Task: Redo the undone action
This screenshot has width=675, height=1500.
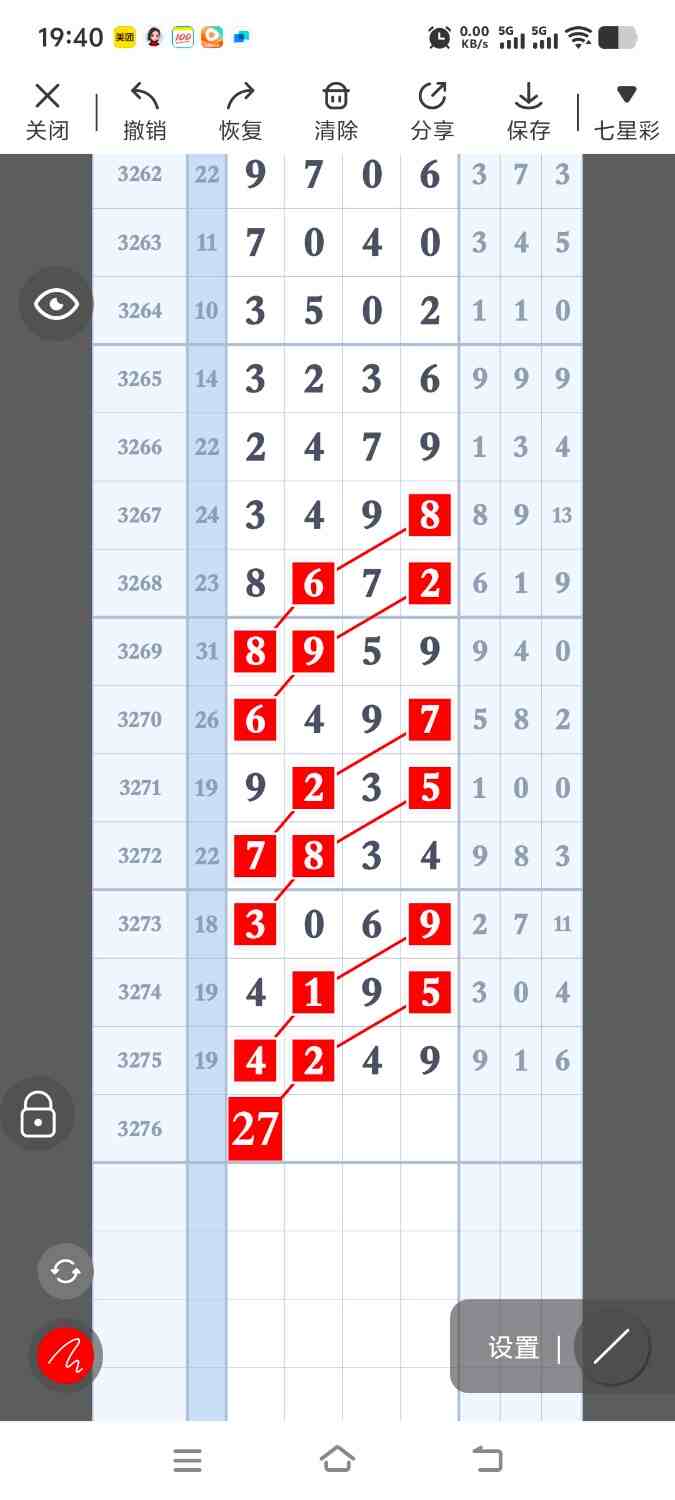Action: pyautogui.click(x=240, y=111)
